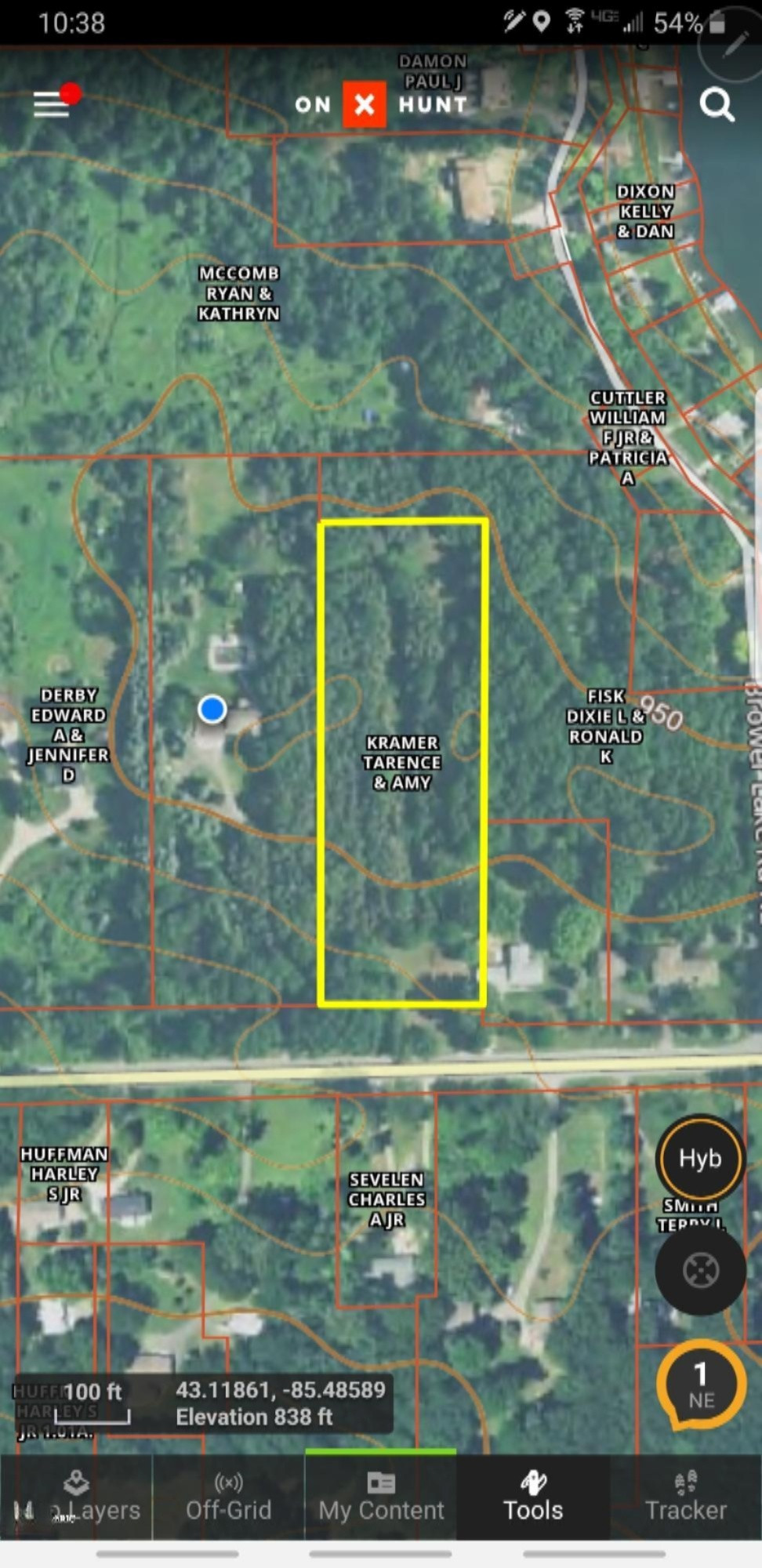This screenshot has width=762, height=1568.
Task: Select the Kramer Tarence & Amy parcel
Action: (x=401, y=762)
